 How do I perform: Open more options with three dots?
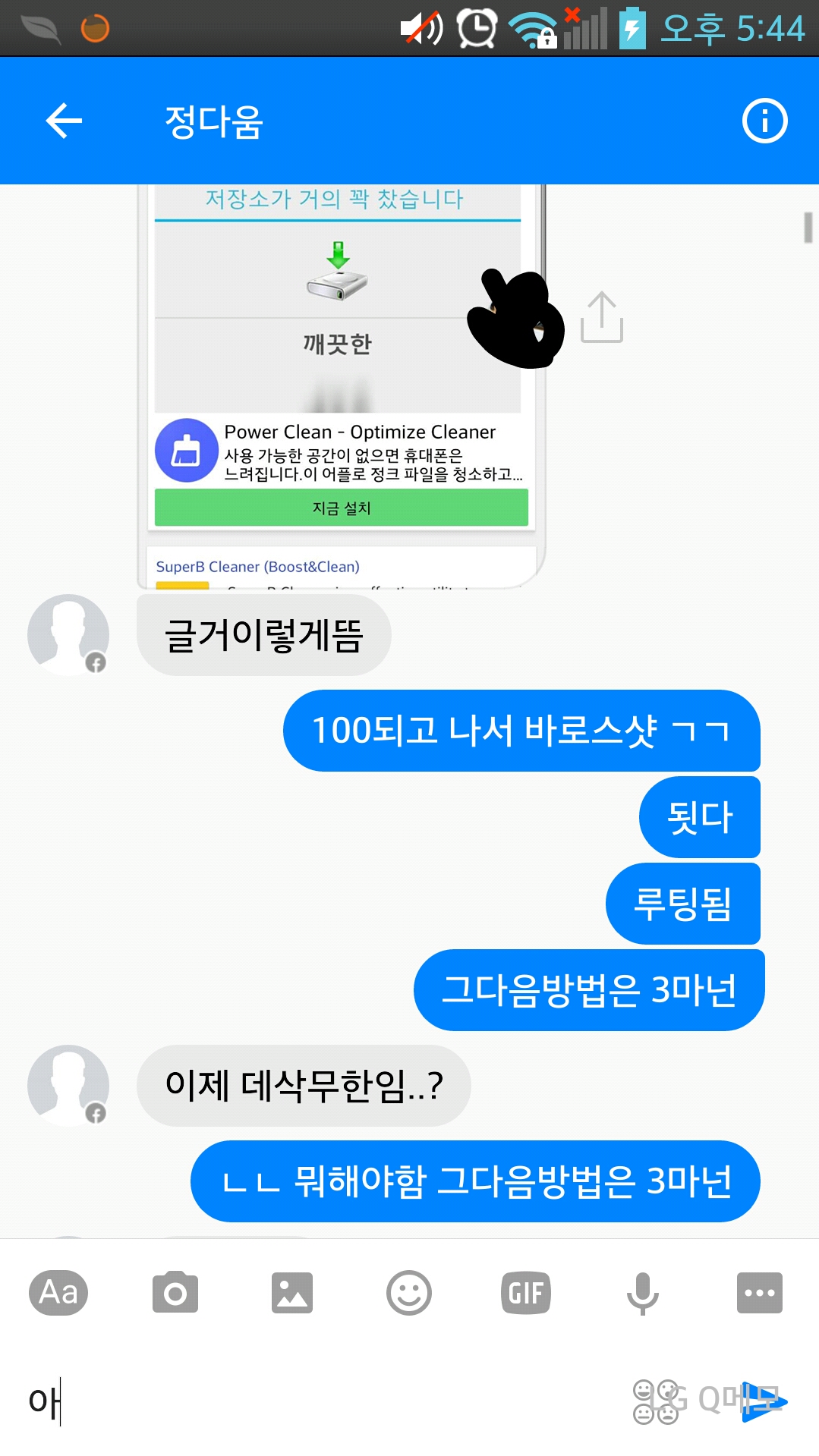[759, 1292]
